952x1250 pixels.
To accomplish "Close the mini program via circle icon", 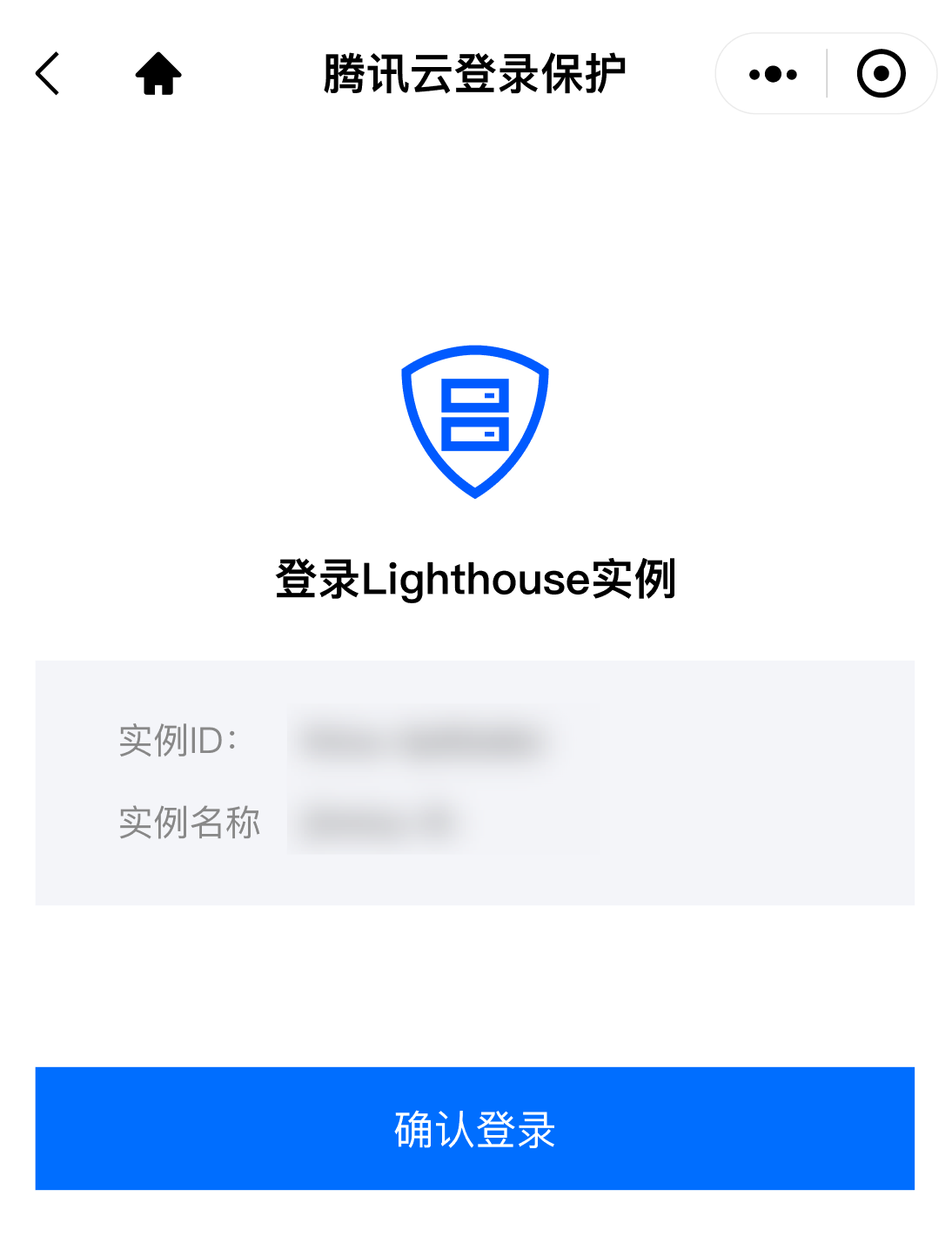I will click(x=881, y=74).
